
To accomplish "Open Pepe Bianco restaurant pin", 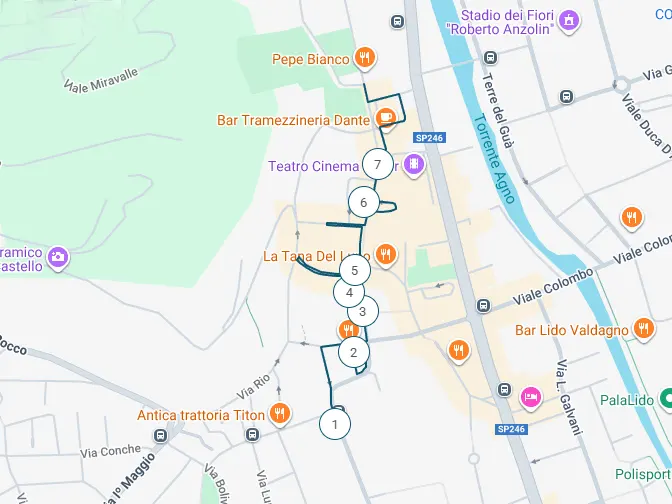I will (x=365, y=59).
